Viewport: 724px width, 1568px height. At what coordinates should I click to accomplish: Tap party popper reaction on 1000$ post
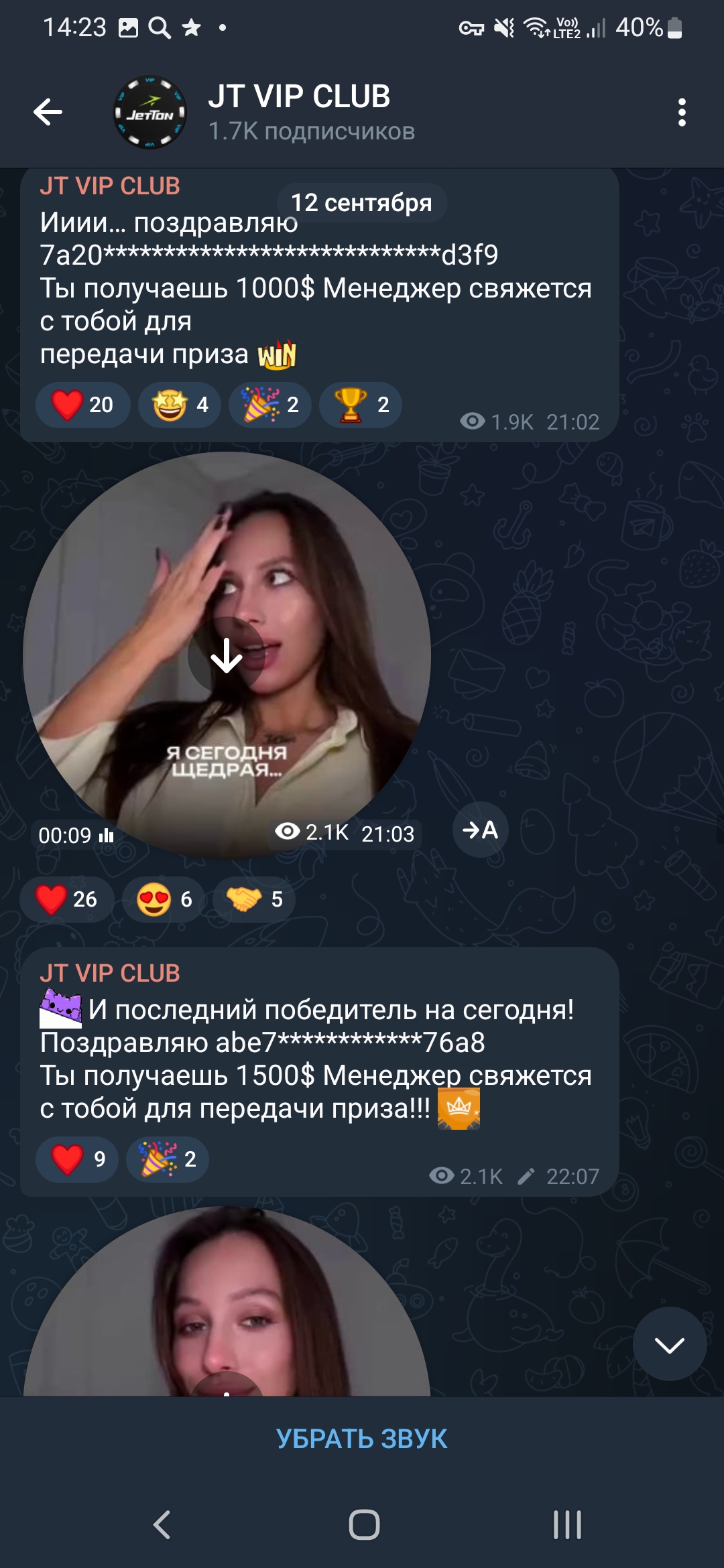[x=269, y=405]
